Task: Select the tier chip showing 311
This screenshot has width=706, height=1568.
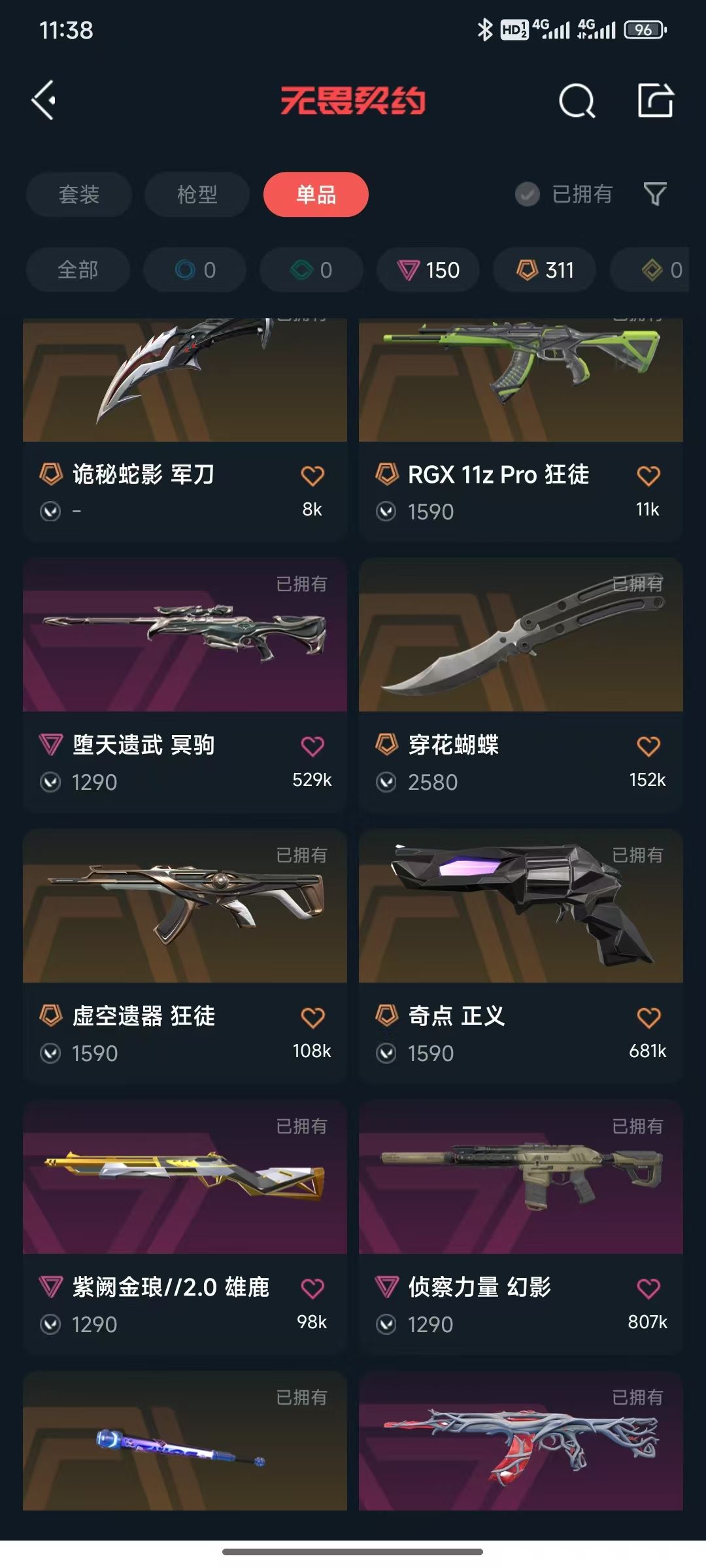Action: click(545, 270)
